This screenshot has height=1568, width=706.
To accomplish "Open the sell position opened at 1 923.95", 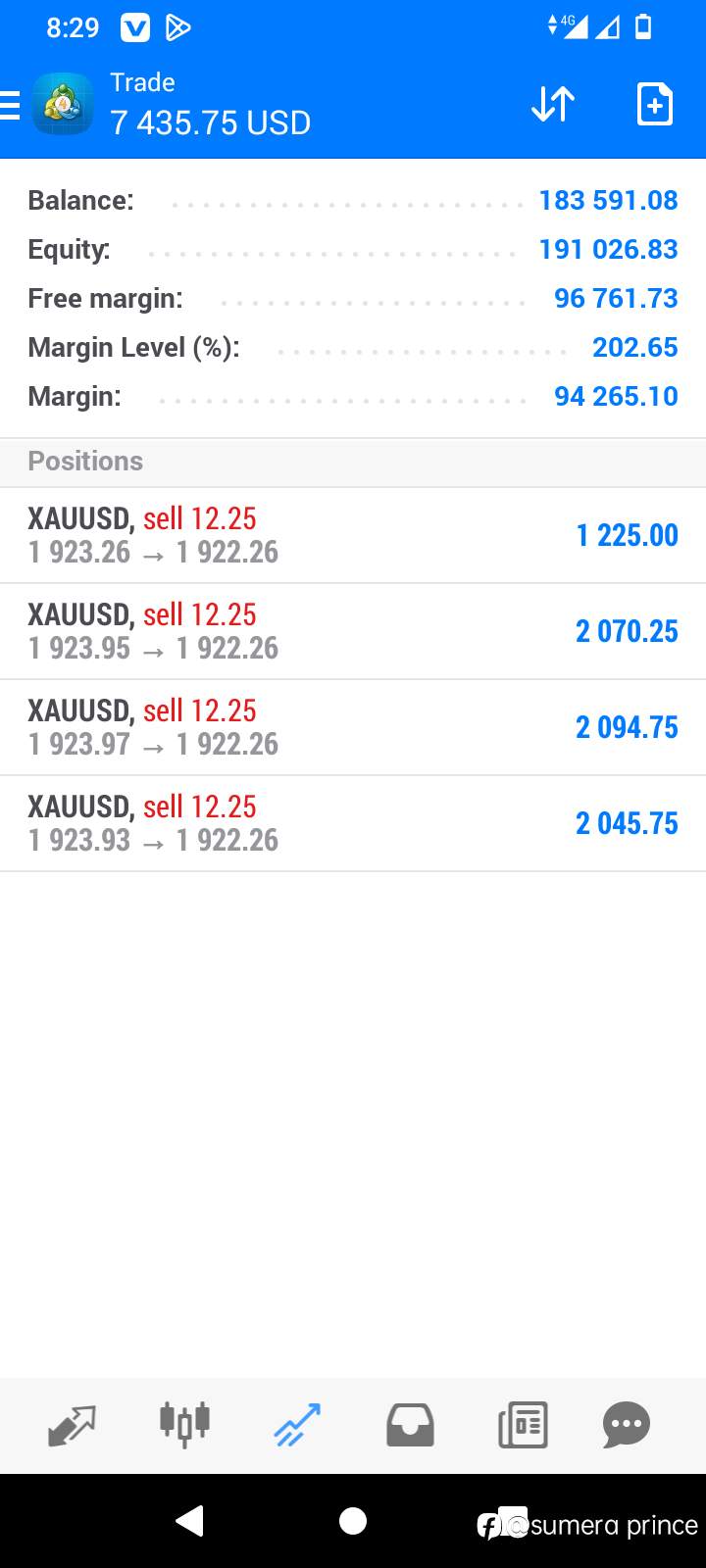I will (x=353, y=631).
